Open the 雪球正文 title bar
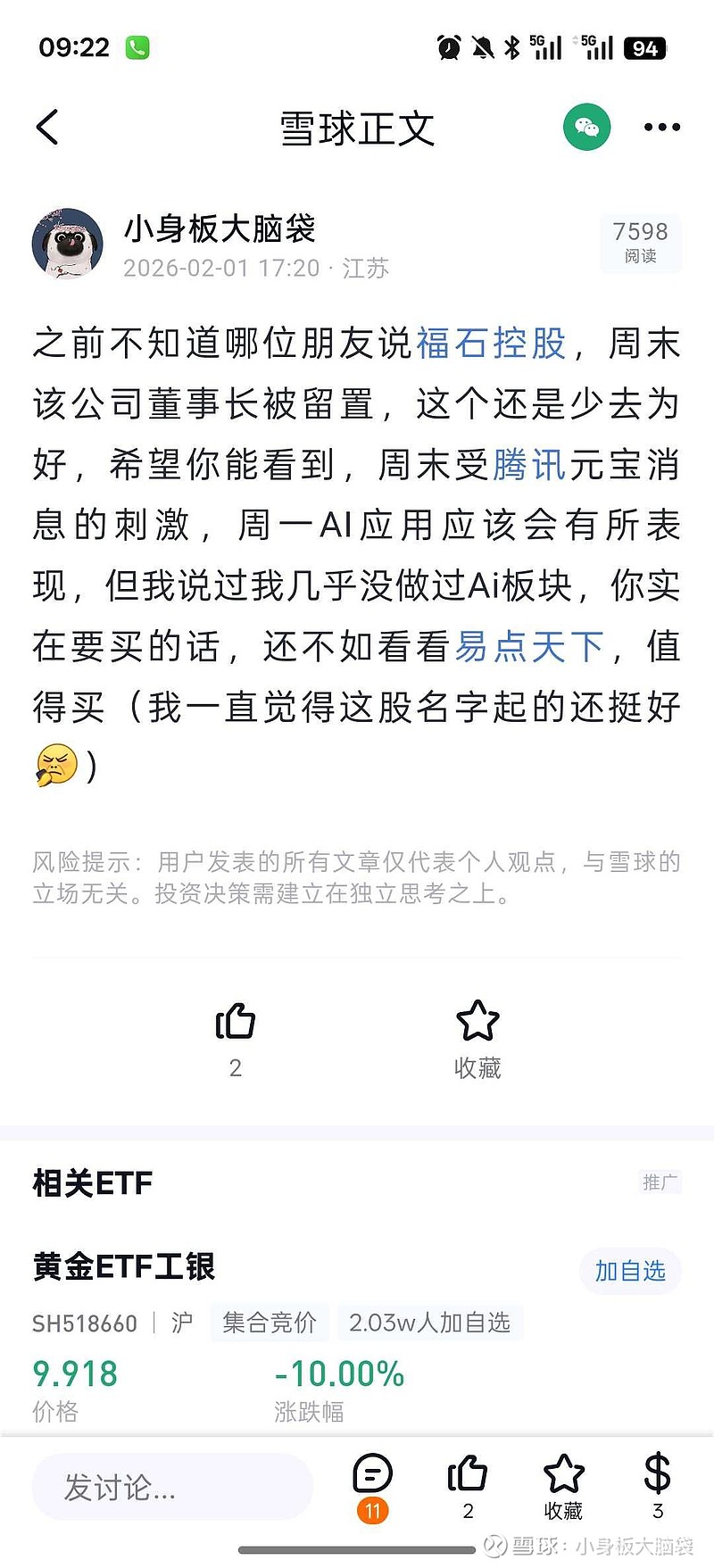 pos(356,127)
